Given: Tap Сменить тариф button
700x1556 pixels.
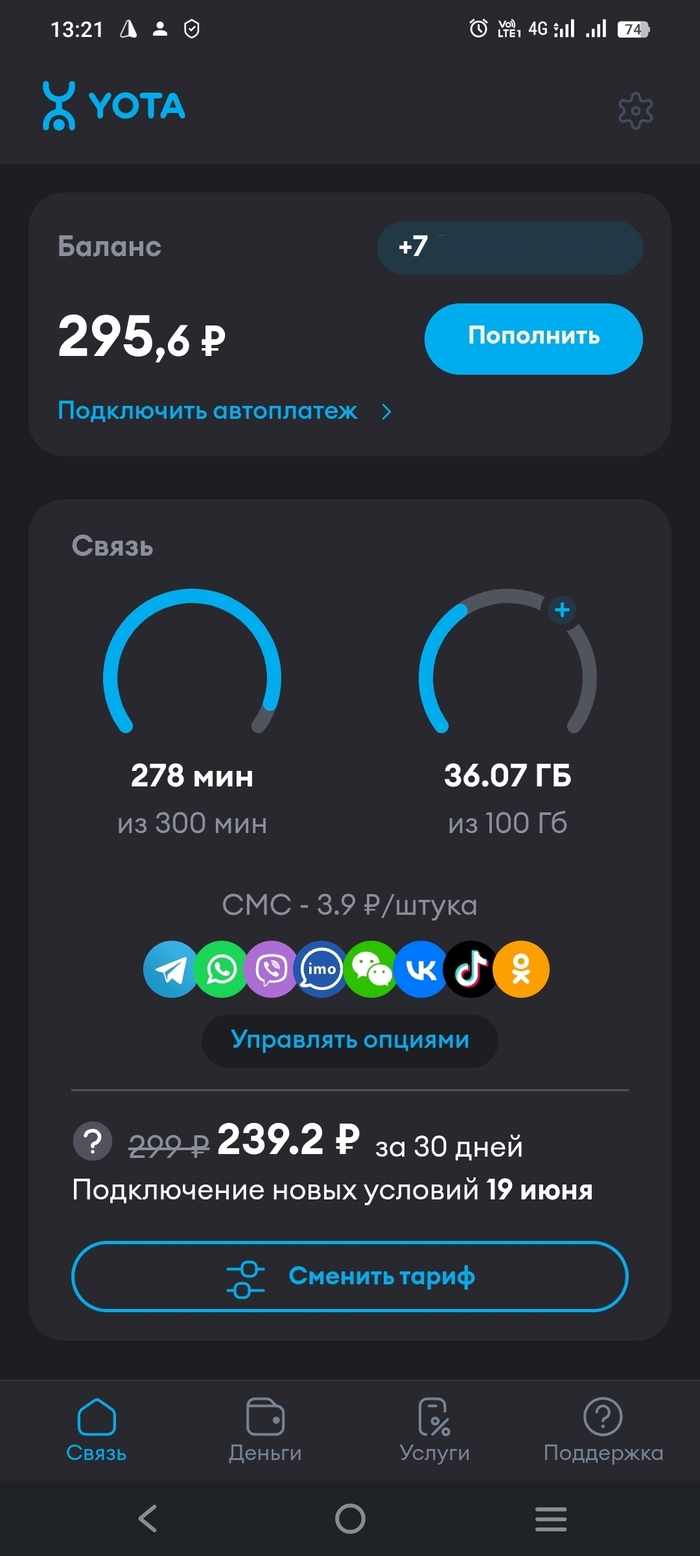Looking at the screenshot, I should coord(350,1276).
